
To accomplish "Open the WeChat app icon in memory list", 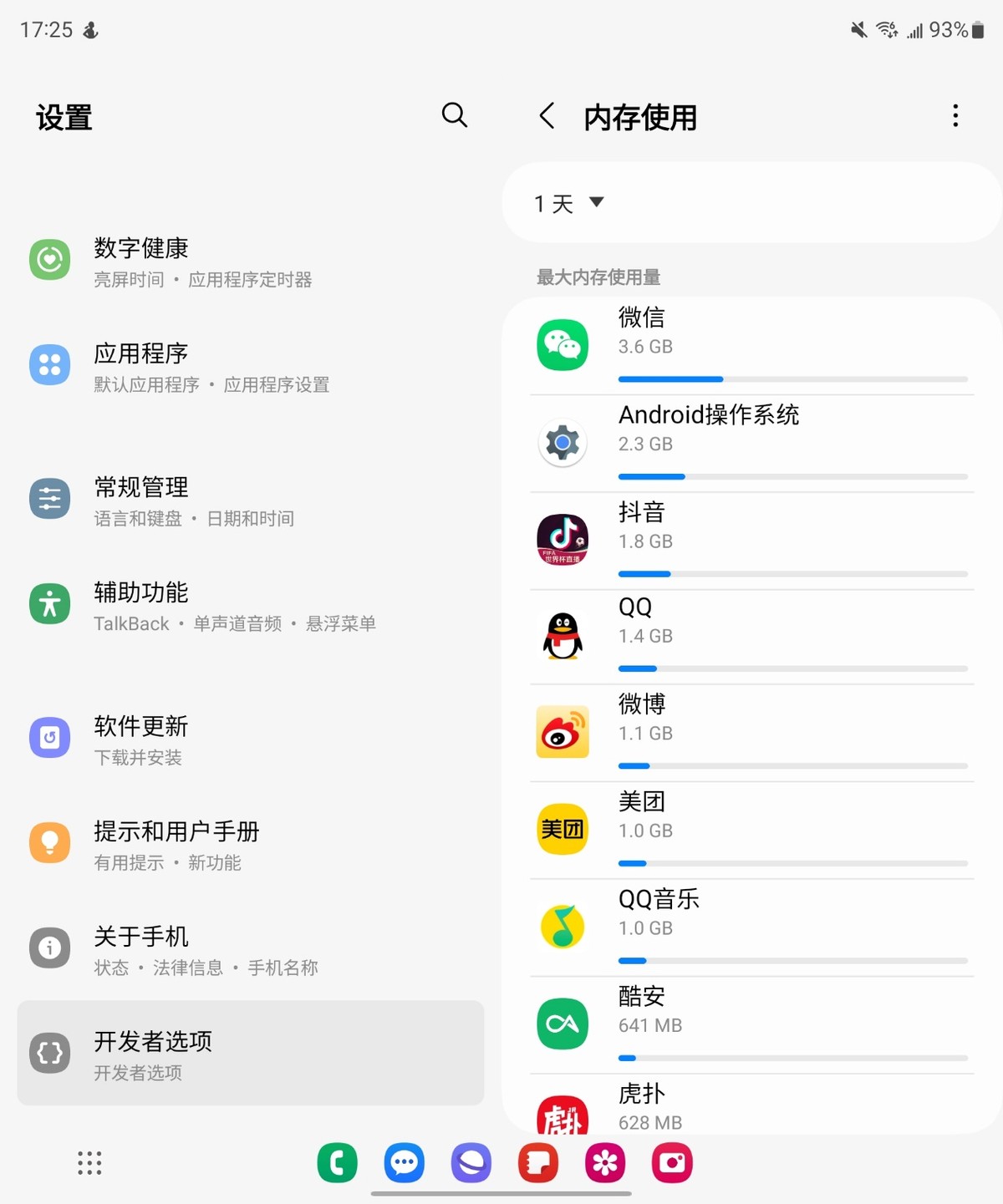I will tap(562, 344).
